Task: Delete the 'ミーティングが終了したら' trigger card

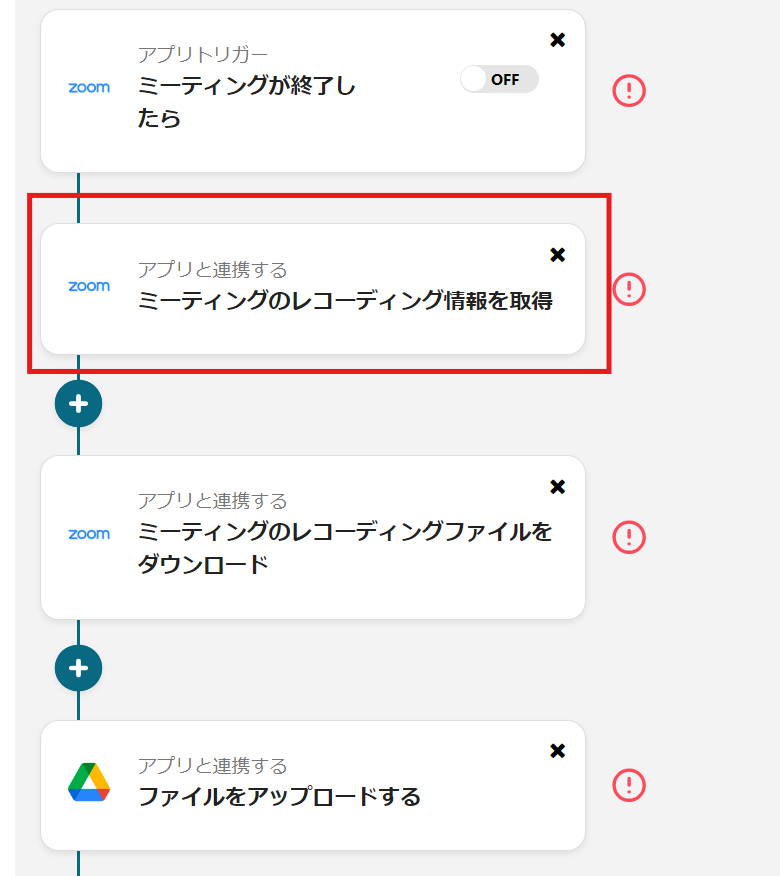Action: coord(558,40)
